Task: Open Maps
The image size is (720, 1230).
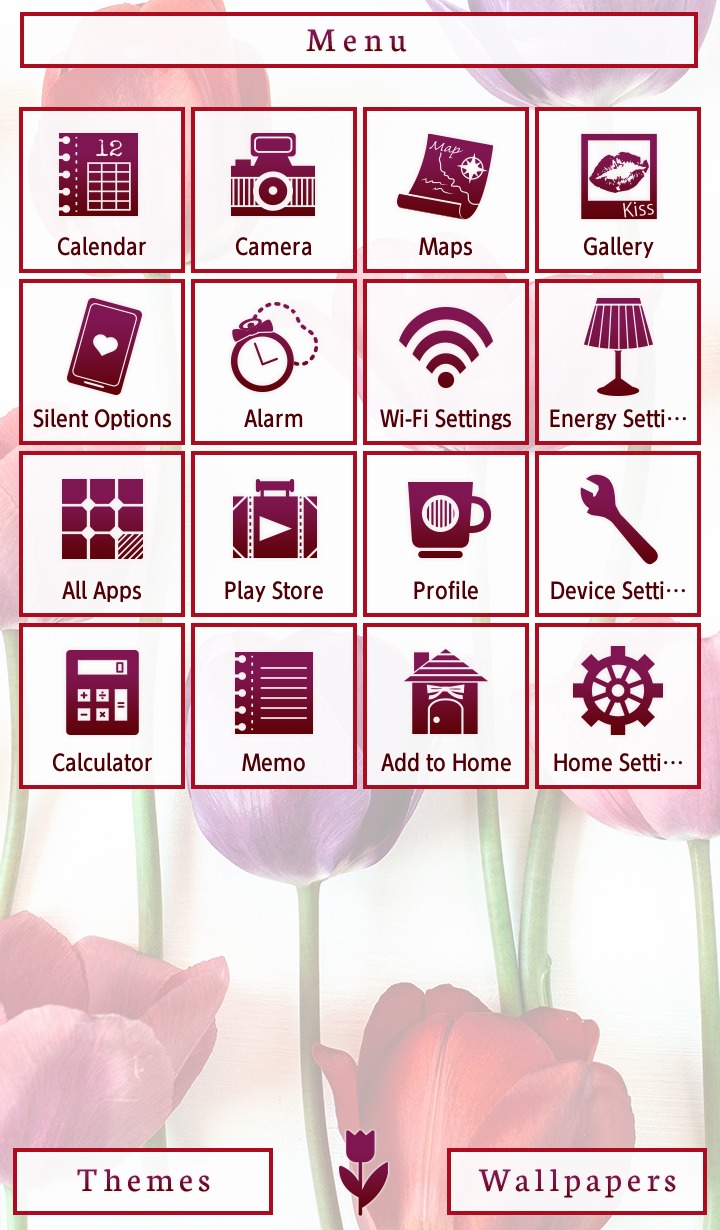Action: [446, 190]
